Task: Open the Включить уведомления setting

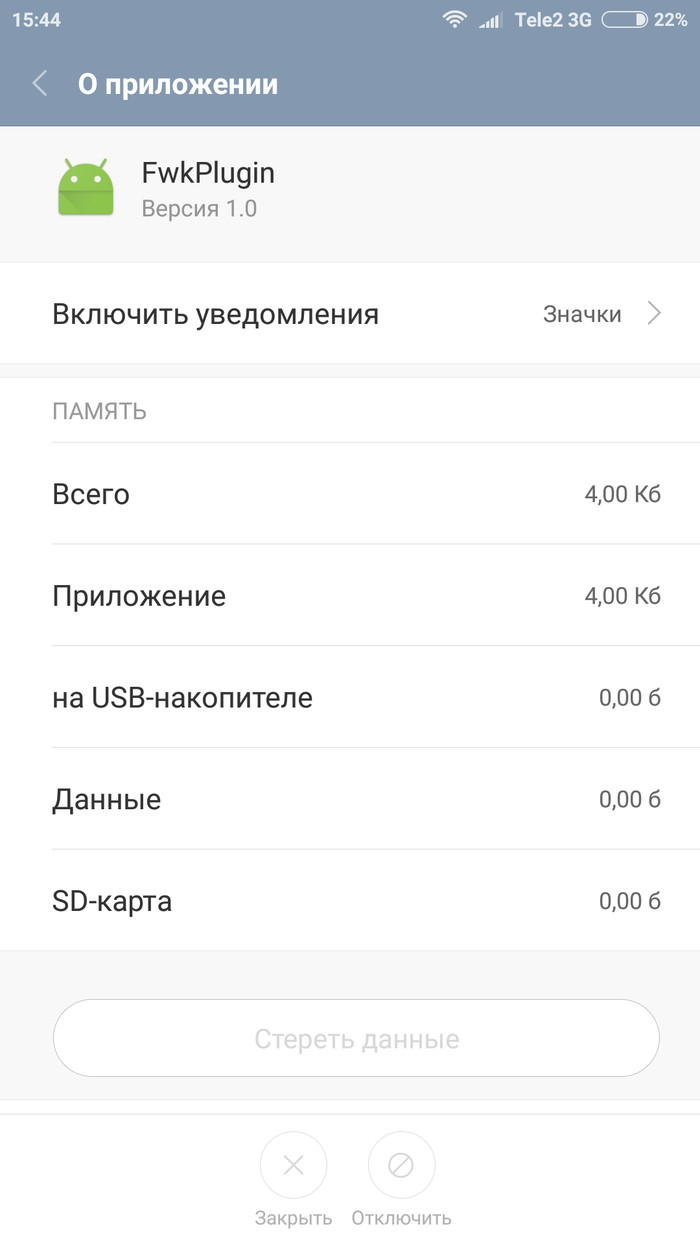Action: point(350,314)
